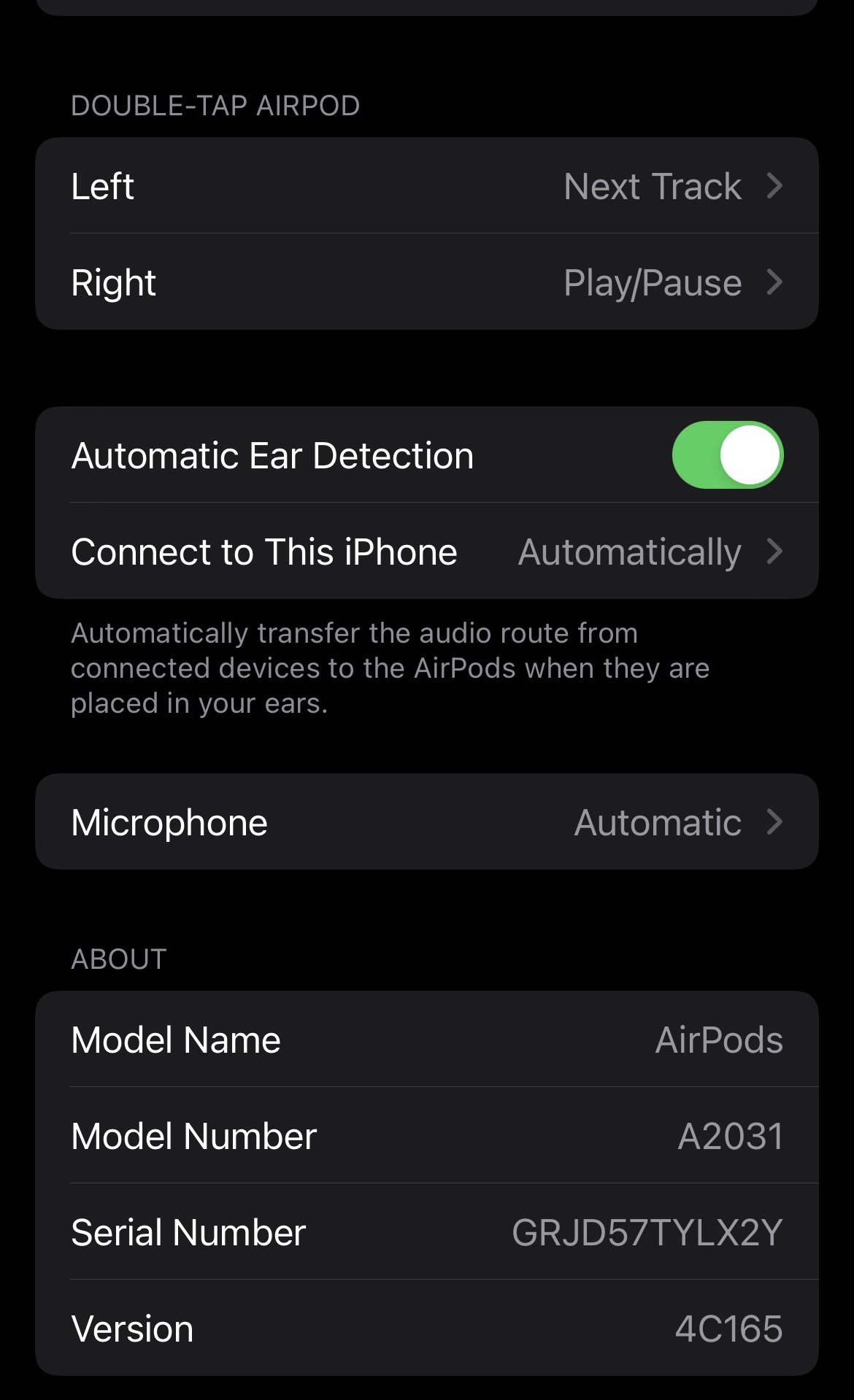Image resolution: width=854 pixels, height=1400 pixels.
Task: Open Connect to This iPhone options
Action: (426, 552)
